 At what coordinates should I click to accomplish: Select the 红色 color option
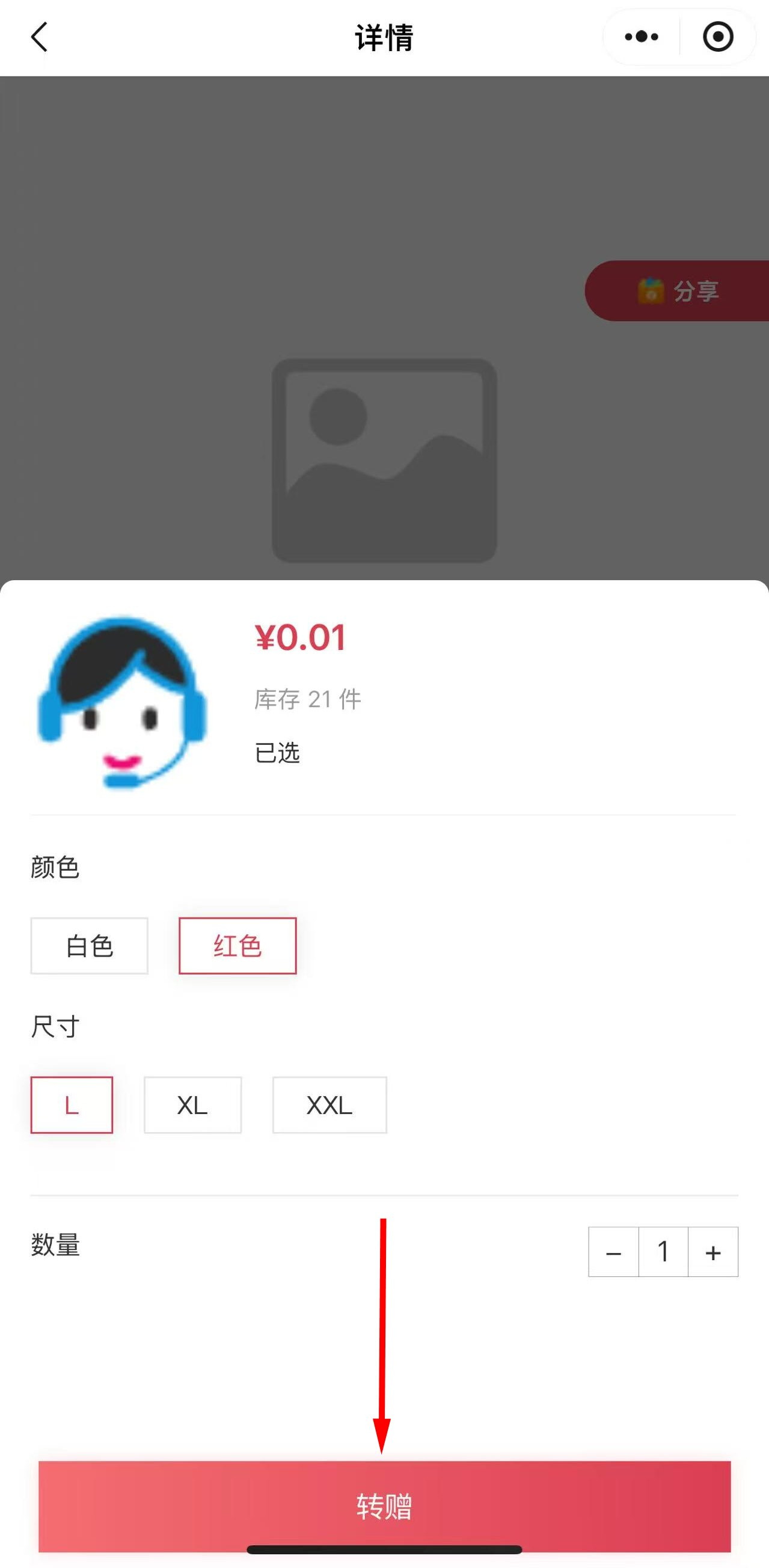[237, 945]
